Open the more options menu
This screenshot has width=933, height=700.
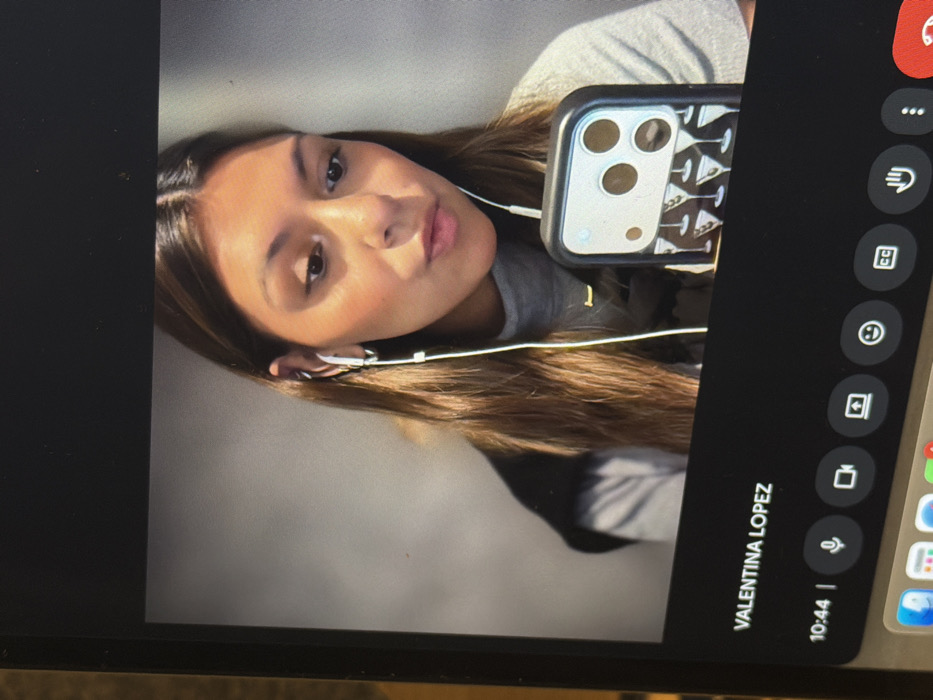(x=911, y=111)
